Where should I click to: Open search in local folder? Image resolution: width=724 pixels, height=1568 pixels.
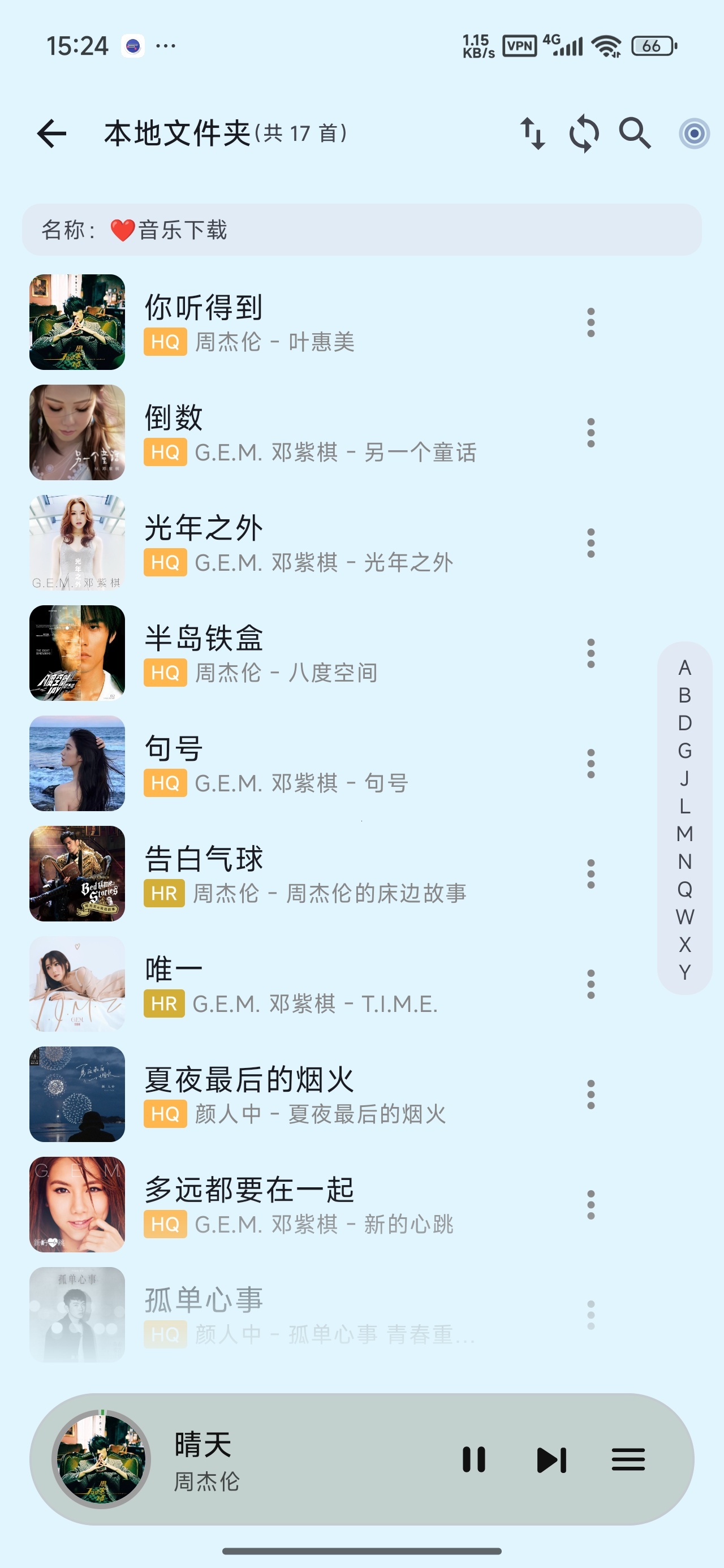pyautogui.click(x=635, y=133)
